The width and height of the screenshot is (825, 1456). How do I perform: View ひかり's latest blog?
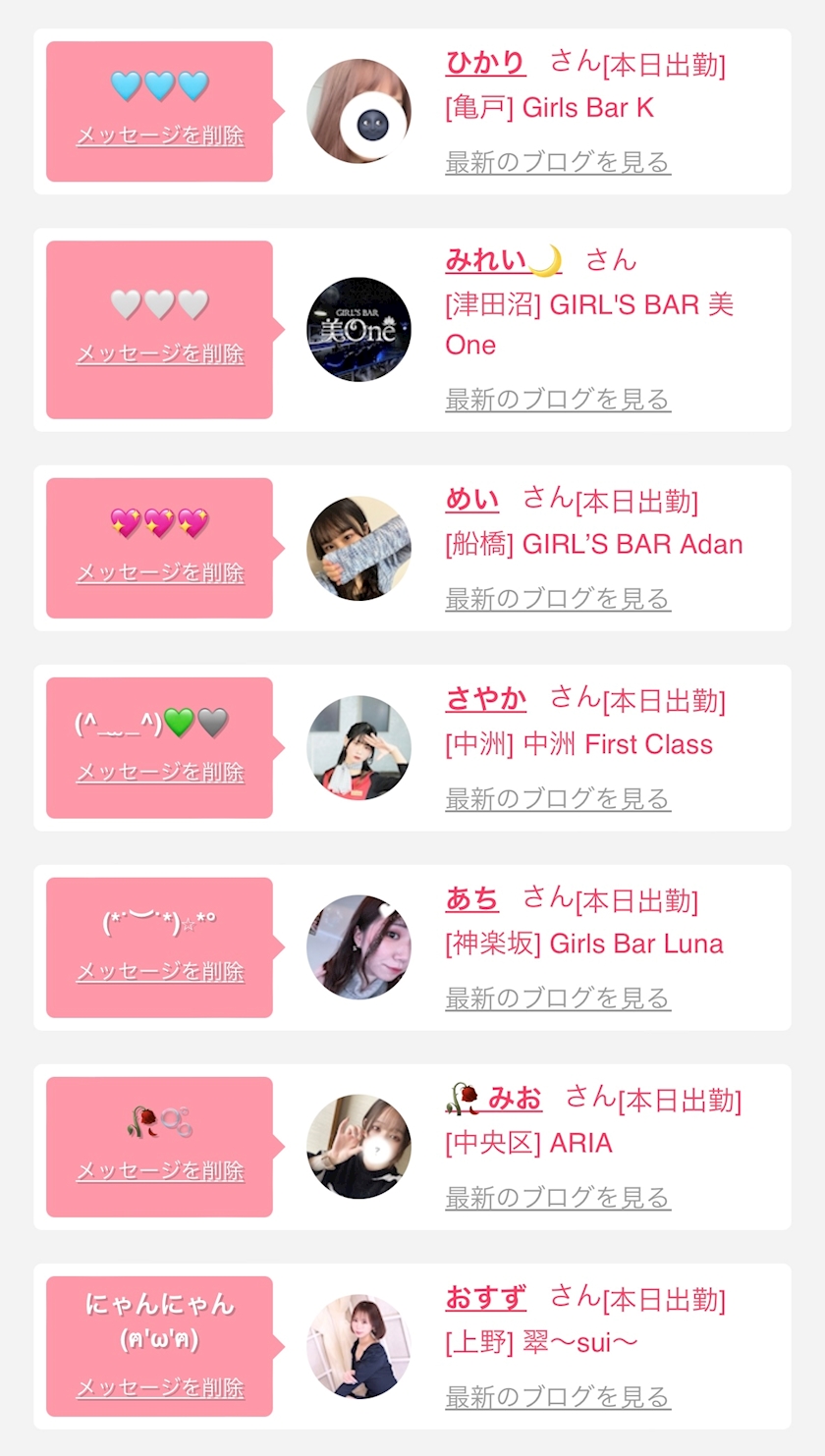(x=557, y=162)
